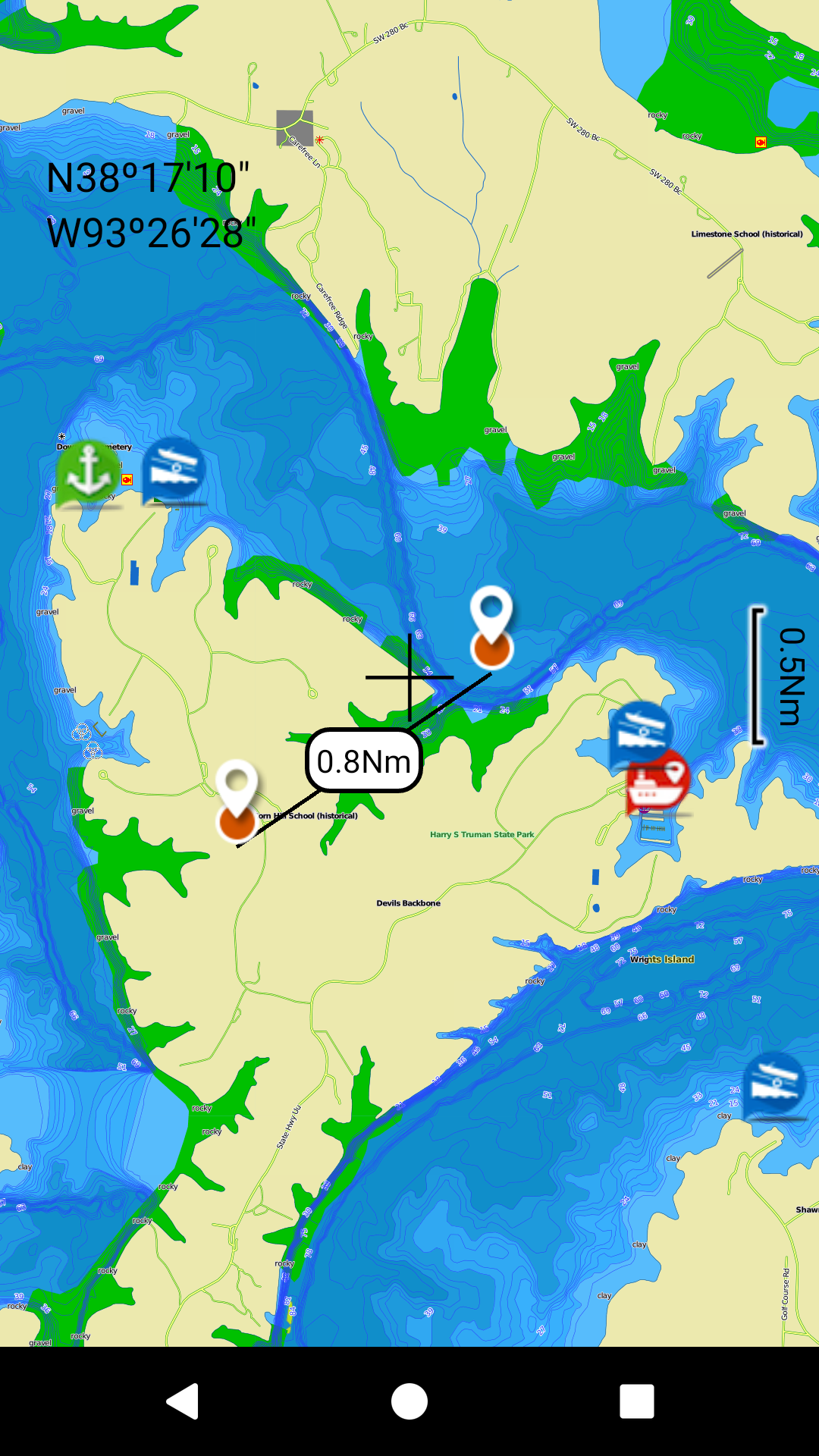Tap the boat ramp icon in the bottom-right
This screenshot has height=1456, width=819.
coord(775,1078)
